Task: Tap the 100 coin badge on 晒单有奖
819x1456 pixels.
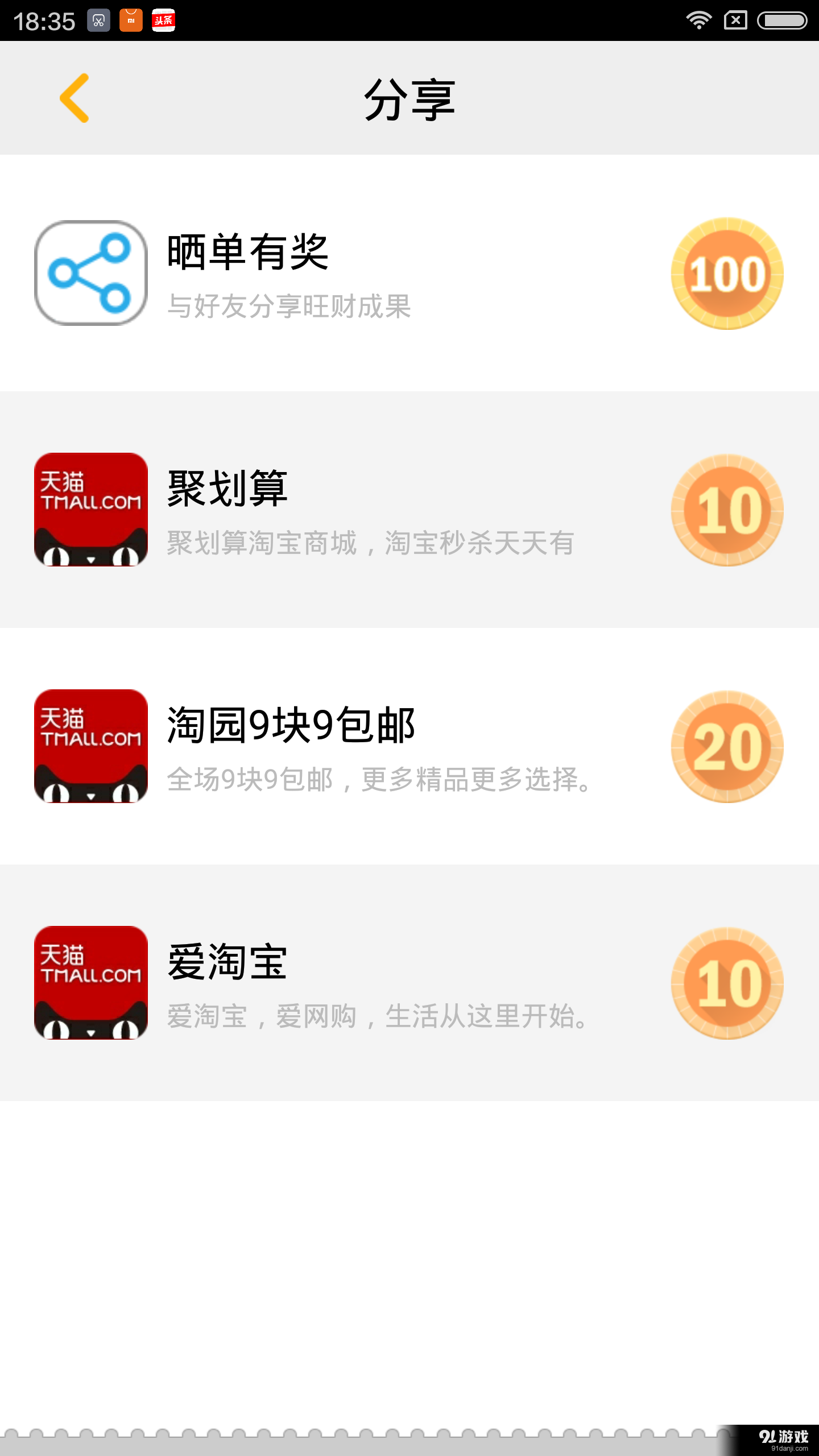Action: pos(725,273)
